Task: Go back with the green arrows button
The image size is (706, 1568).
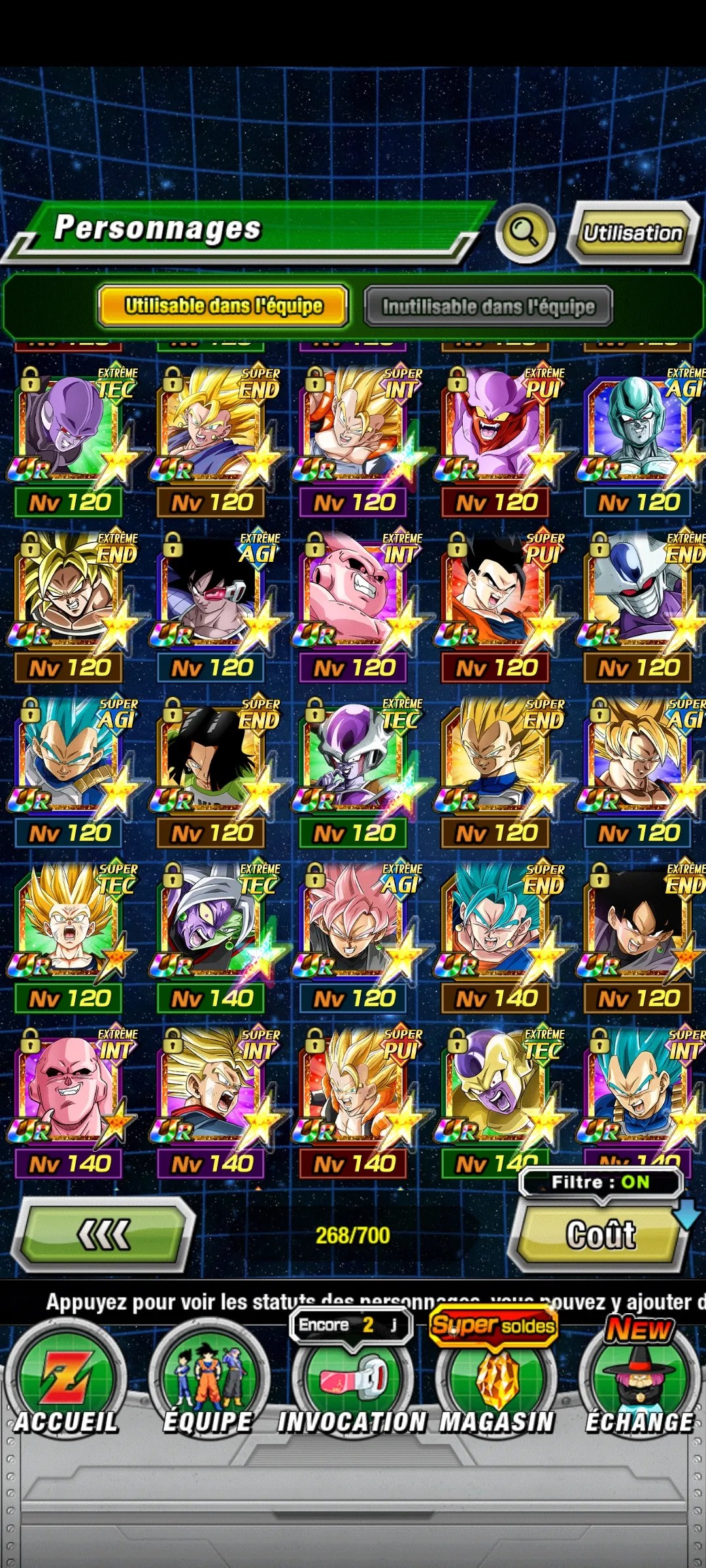Action: tap(103, 1235)
